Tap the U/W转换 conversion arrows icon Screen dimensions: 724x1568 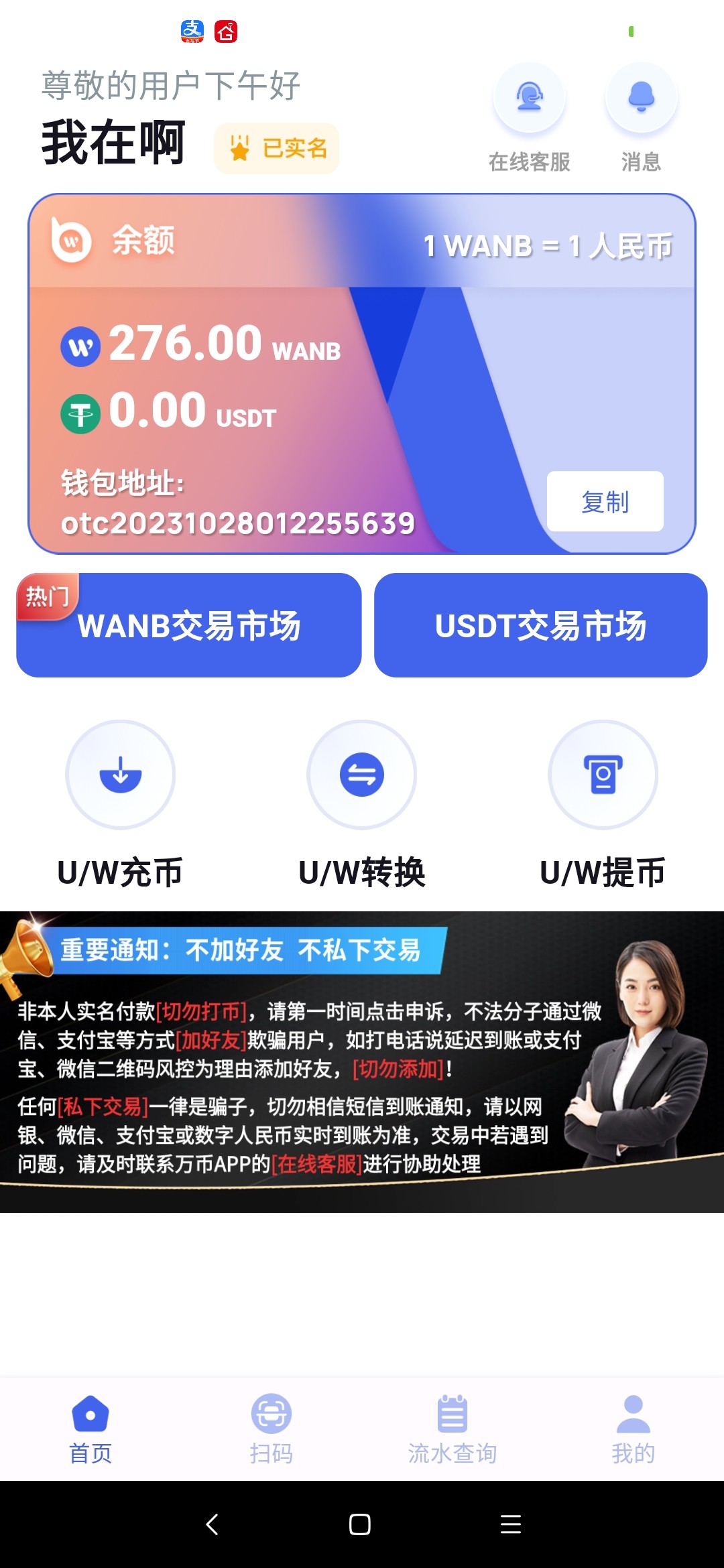pos(361,774)
